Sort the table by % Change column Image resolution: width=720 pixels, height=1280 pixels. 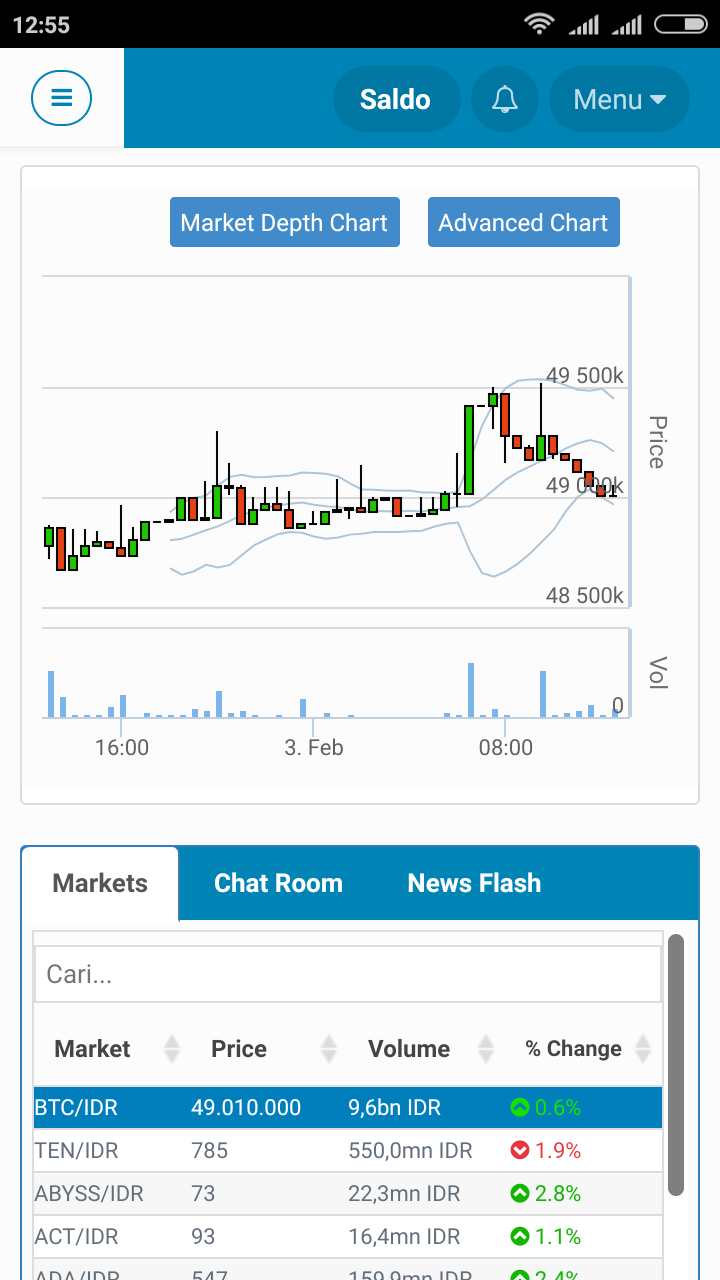click(585, 1049)
